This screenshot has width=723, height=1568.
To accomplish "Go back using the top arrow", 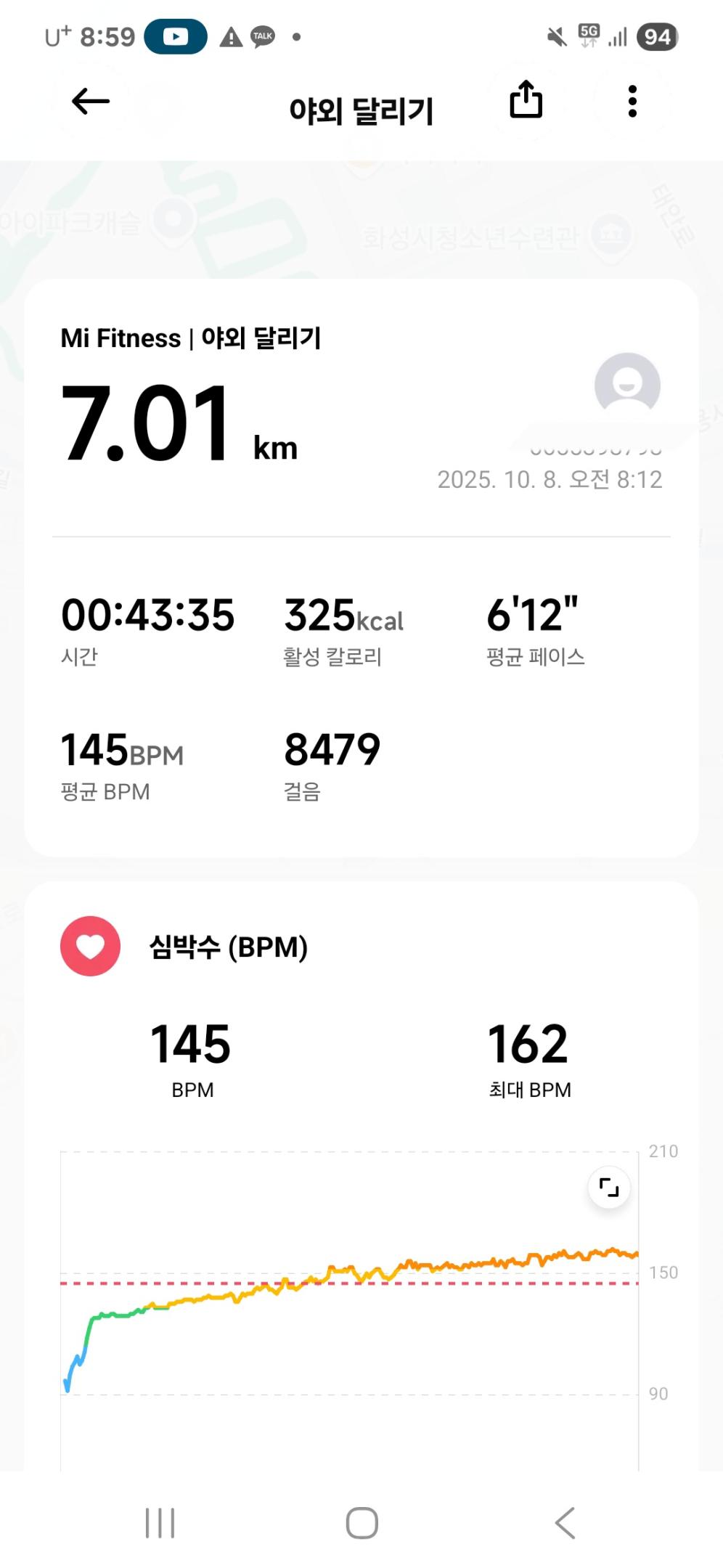I will [91, 102].
